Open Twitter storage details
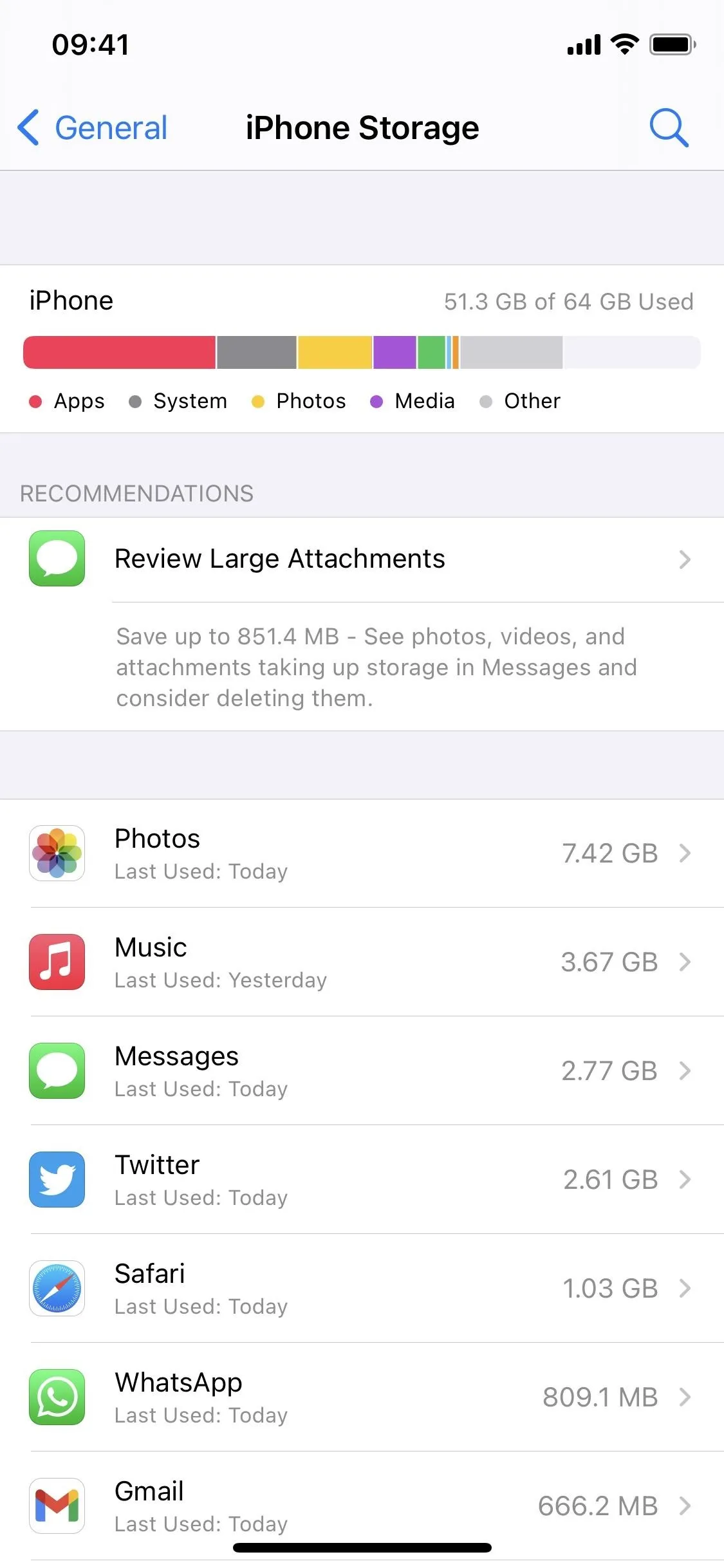 (362, 1180)
